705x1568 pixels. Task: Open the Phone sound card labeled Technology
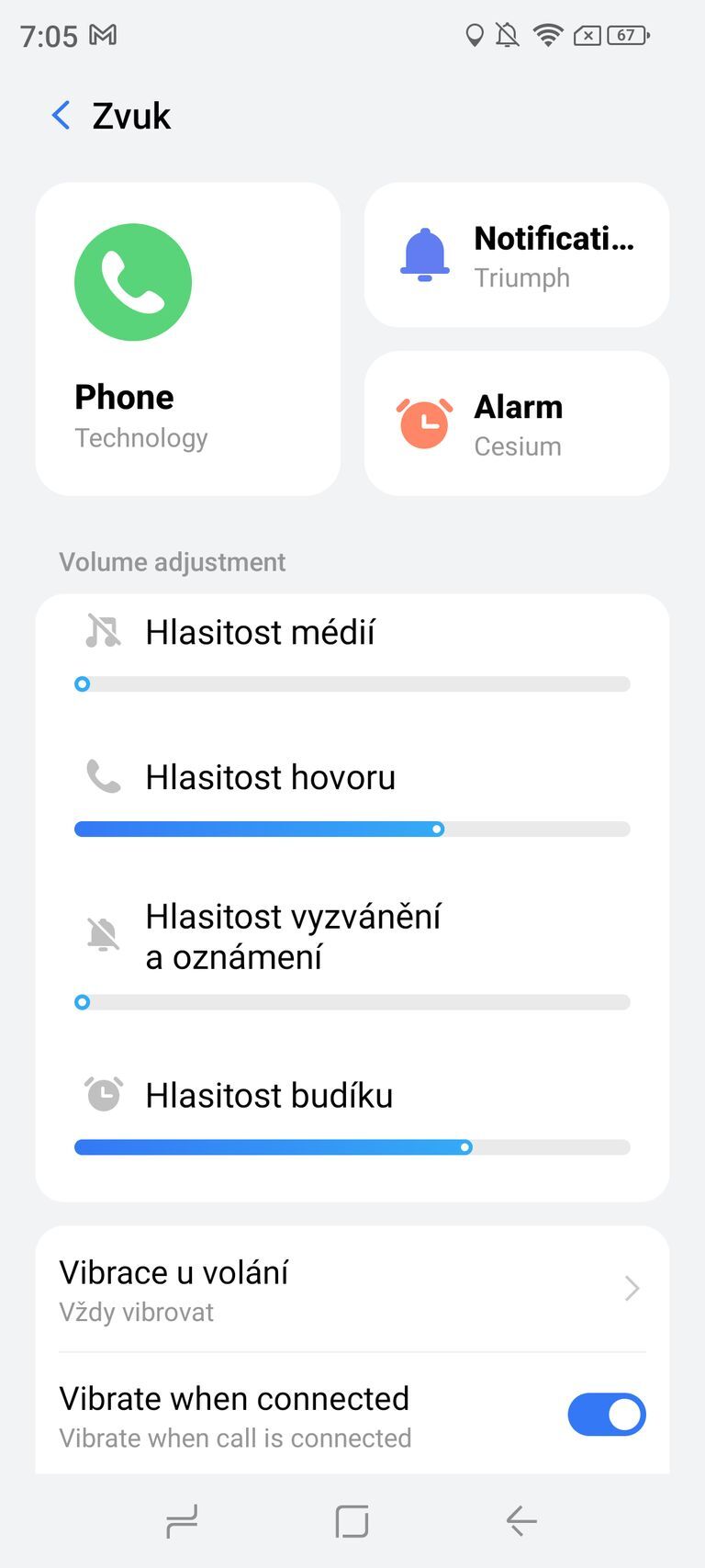(187, 337)
